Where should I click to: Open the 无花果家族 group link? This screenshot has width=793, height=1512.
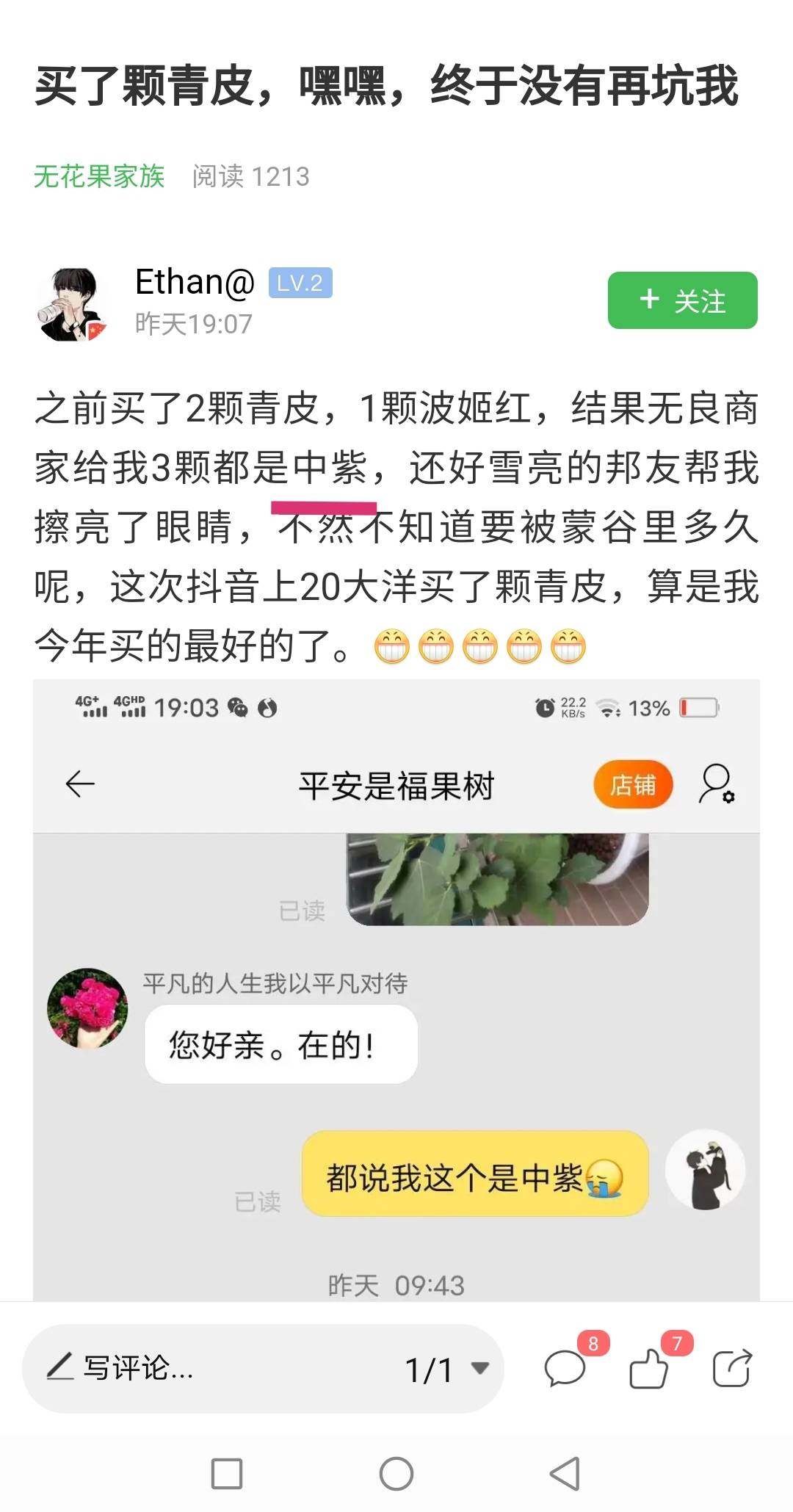[99, 176]
